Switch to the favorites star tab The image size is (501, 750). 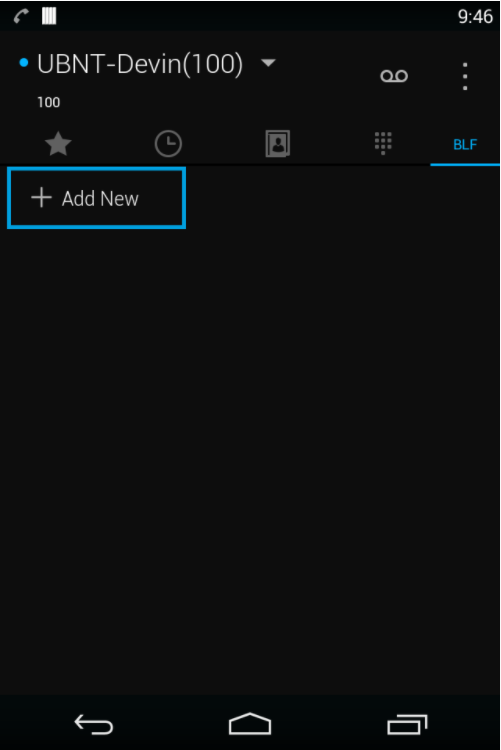(58, 143)
